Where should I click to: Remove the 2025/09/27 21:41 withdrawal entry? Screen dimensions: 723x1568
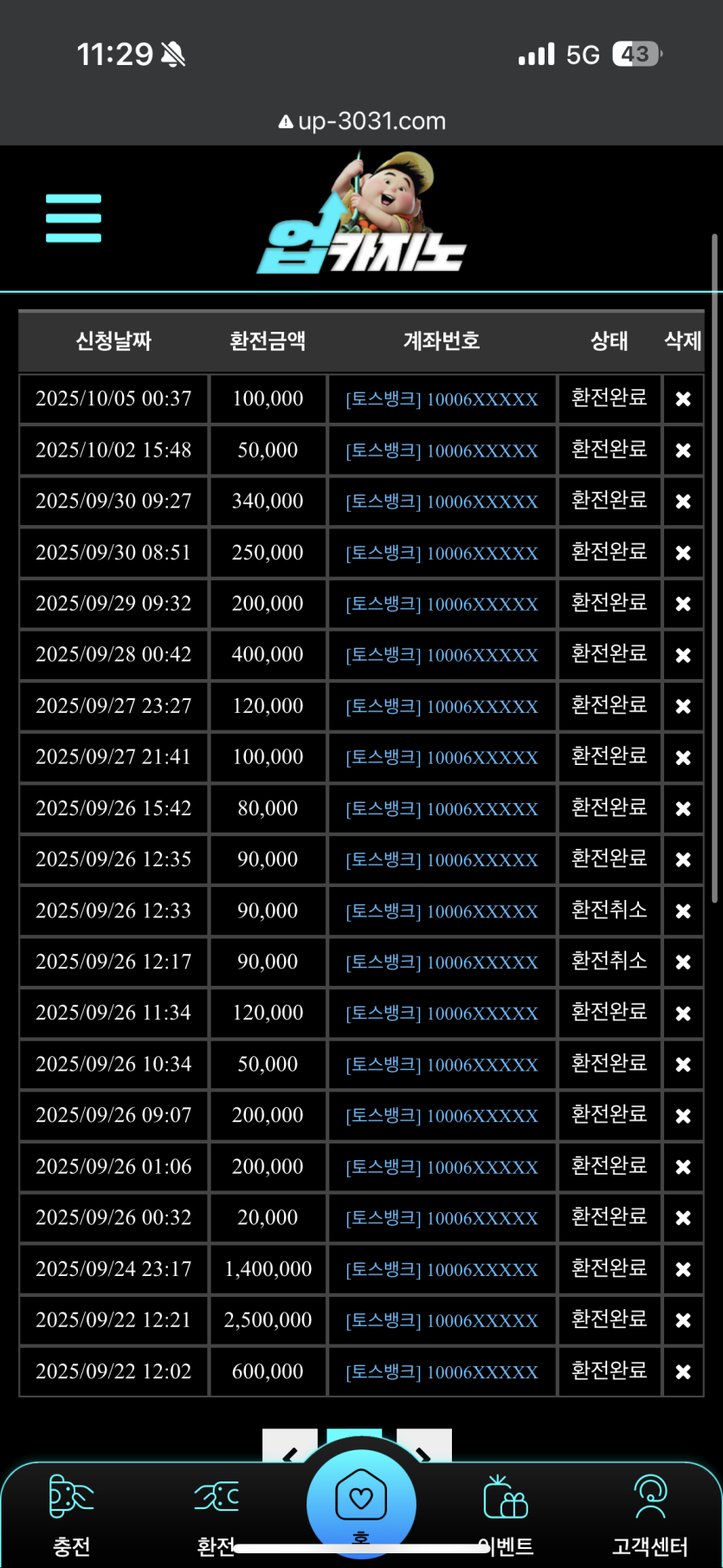pyautogui.click(x=683, y=758)
